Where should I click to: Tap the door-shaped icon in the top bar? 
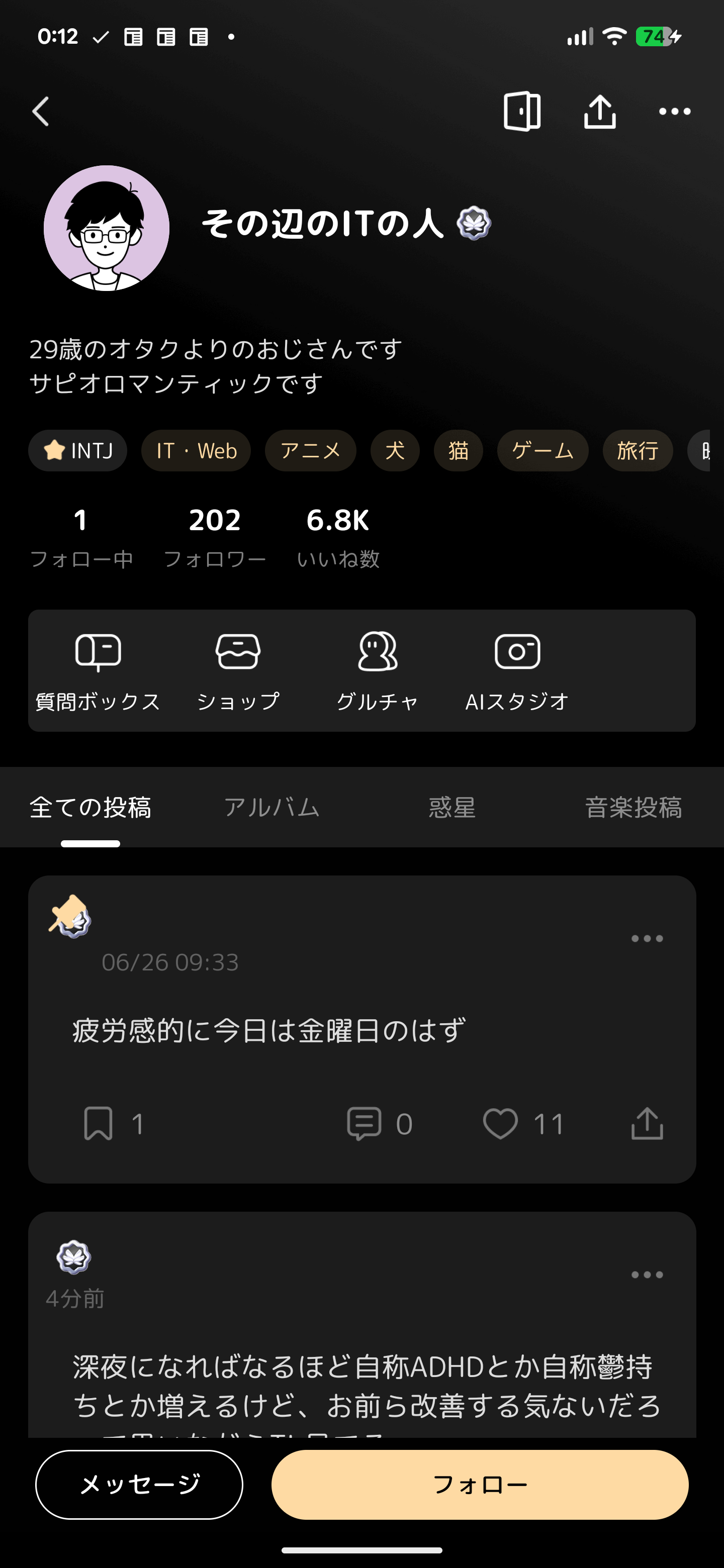tap(522, 111)
